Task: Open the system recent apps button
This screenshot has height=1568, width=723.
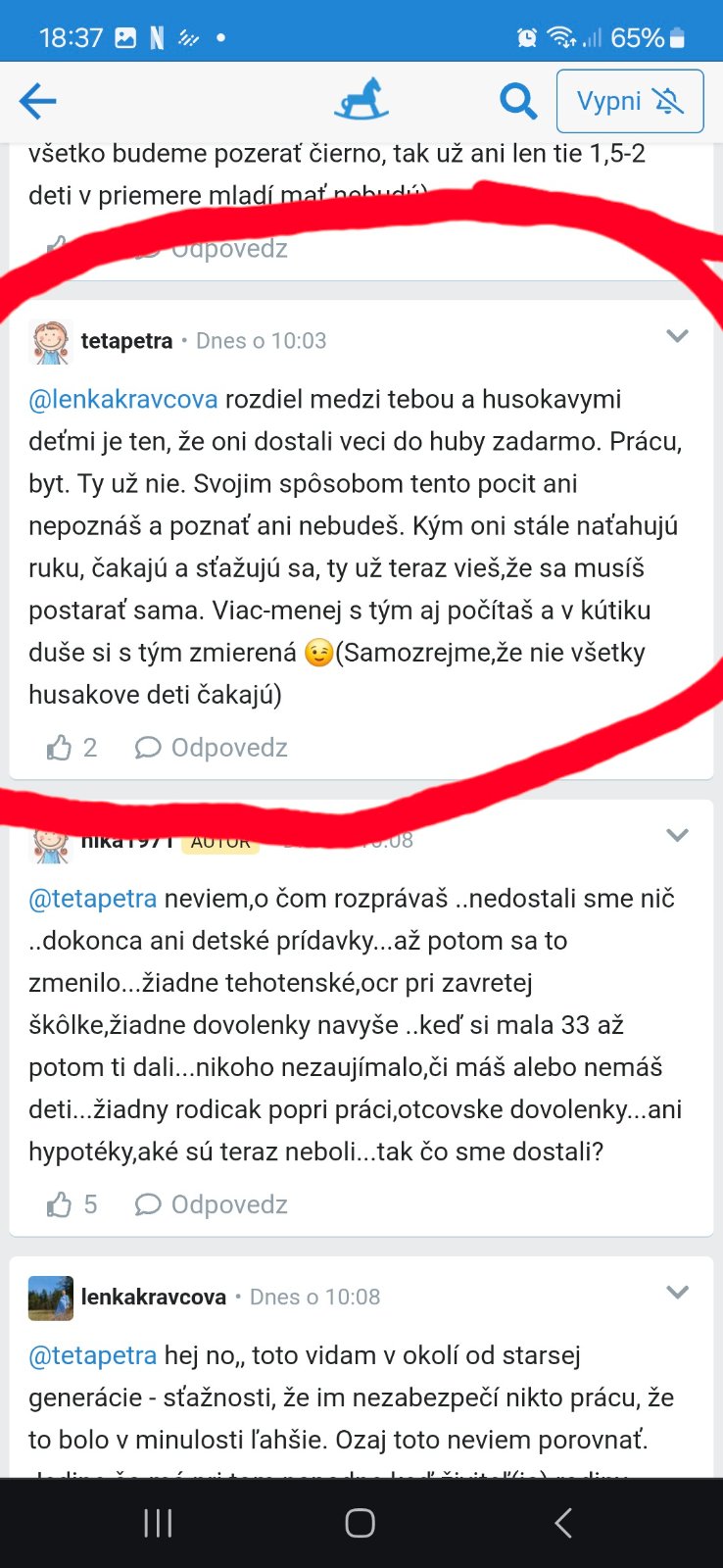Action: pyautogui.click(x=158, y=1523)
